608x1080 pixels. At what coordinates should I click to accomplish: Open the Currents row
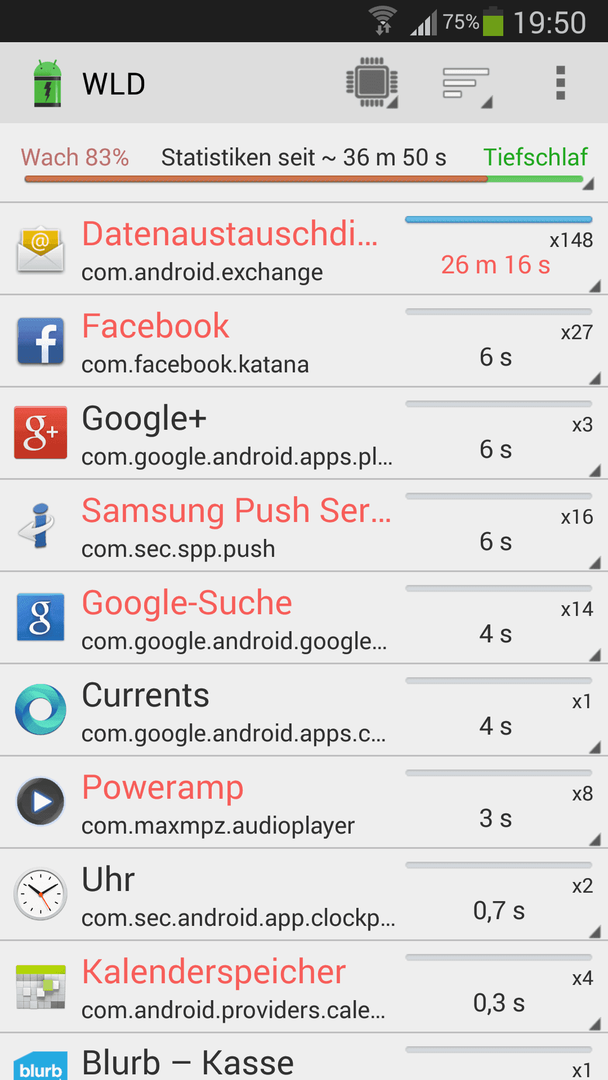point(304,711)
